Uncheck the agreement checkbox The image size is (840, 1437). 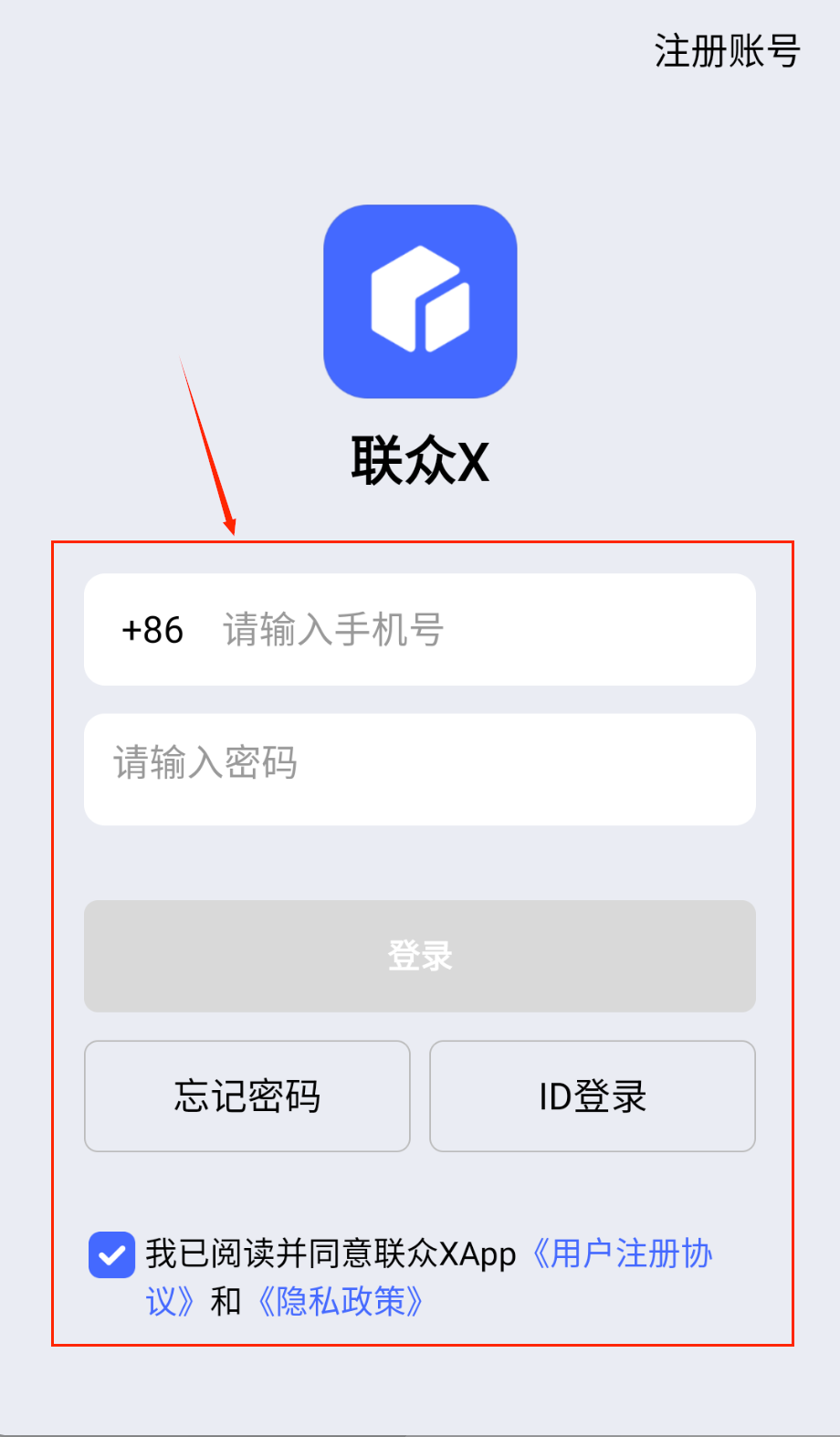pyautogui.click(x=111, y=1254)
